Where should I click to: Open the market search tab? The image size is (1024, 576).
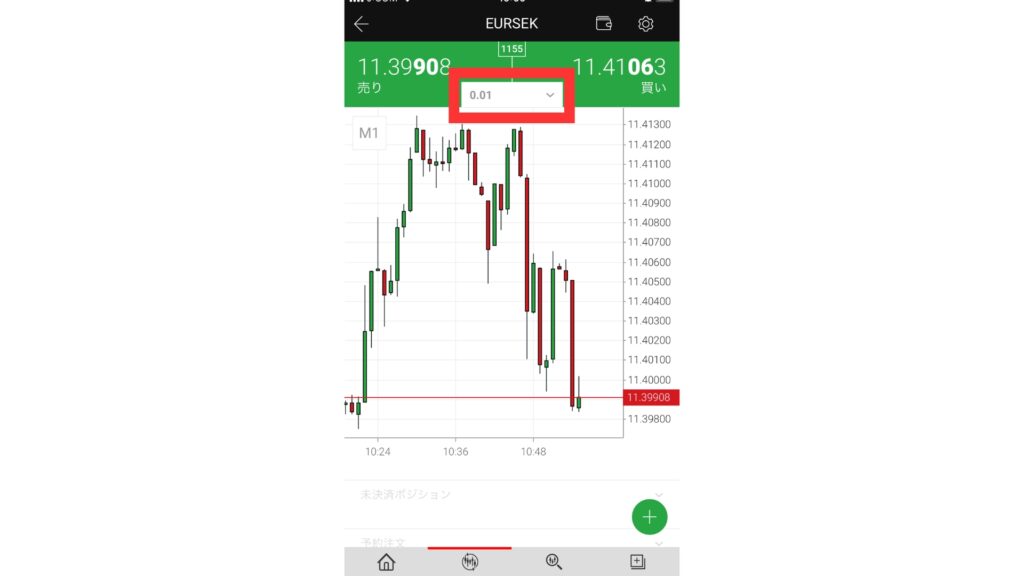point(553,562)
